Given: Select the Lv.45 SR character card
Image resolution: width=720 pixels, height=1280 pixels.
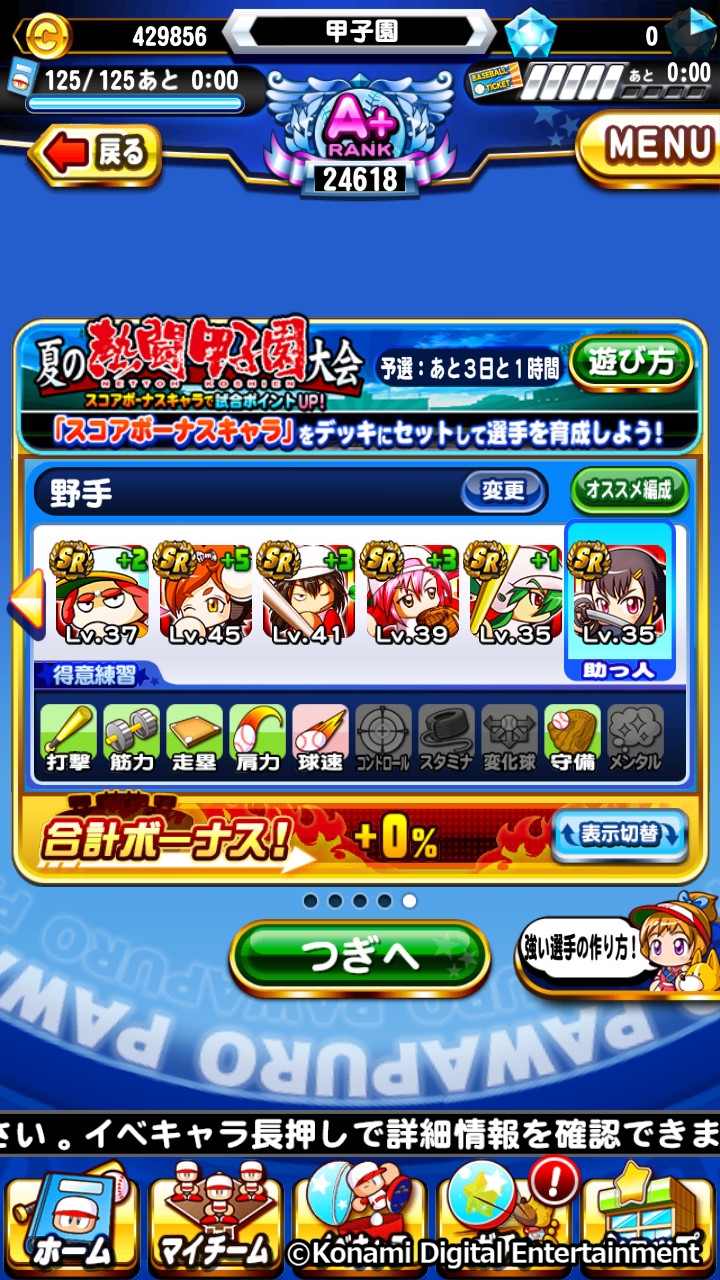Looking at the screenshot, I should tap(206, 596).
